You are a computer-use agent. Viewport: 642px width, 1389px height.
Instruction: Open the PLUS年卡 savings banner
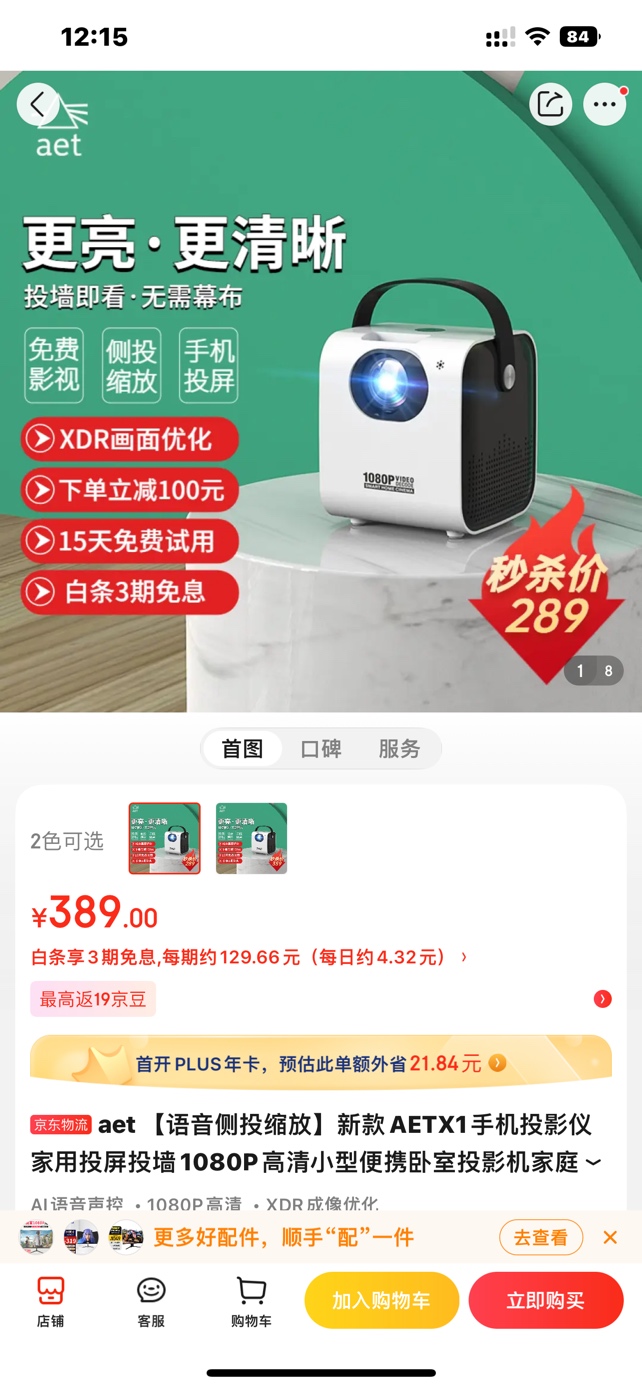click(320, 1063)
